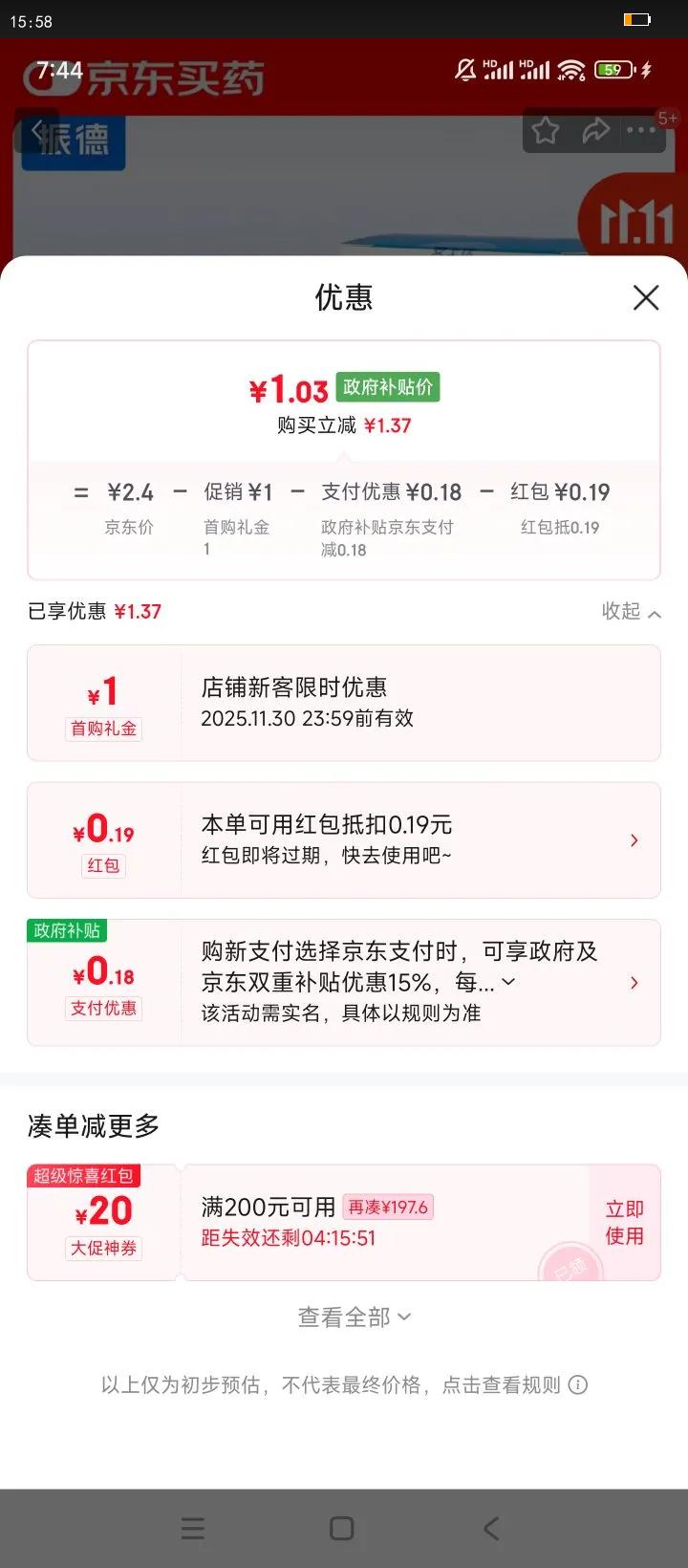Tap the battery indicator in status bar
Image resolution: width=688 pixels, height=1568 pixels.
(635, 19)
